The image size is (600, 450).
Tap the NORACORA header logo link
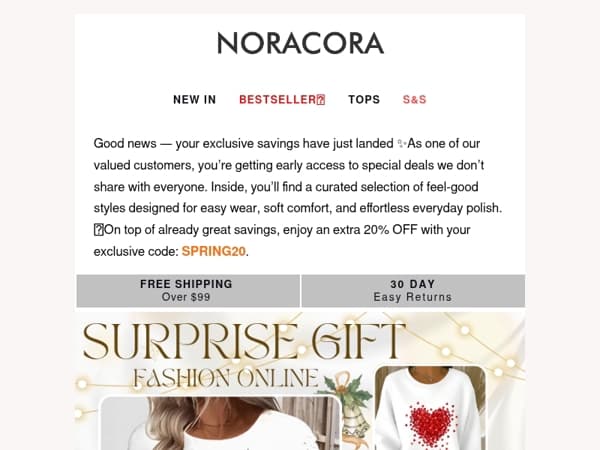[300, 43]
